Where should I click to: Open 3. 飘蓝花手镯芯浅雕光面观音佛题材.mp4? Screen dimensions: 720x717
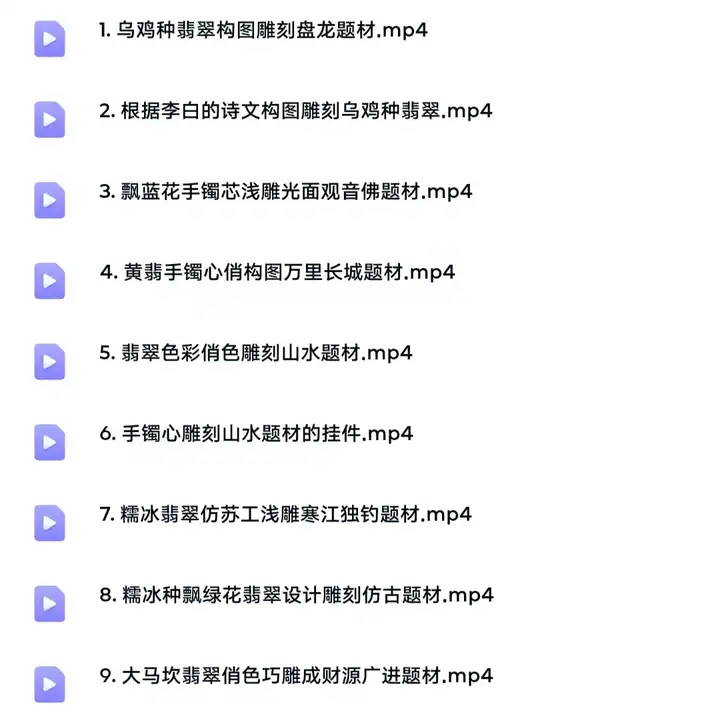coord(286,191)
